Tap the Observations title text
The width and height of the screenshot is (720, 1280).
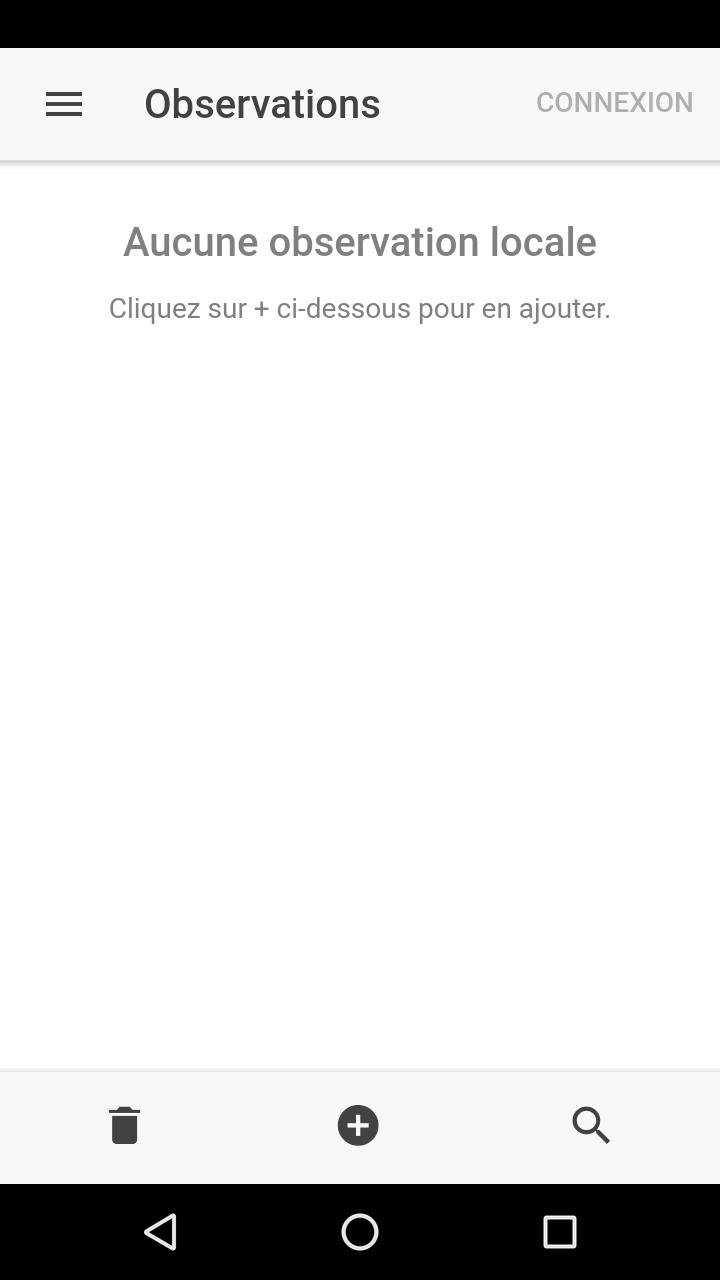click(x=261, y=103)
